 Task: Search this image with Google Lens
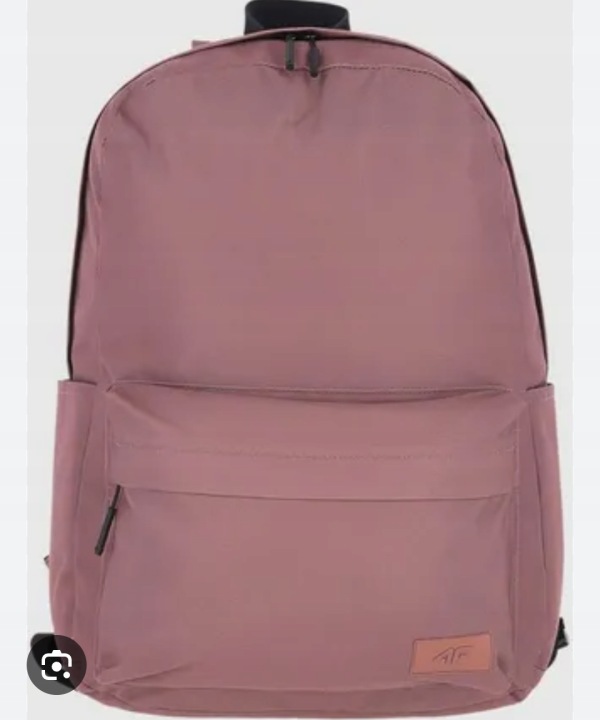(56, 664)
